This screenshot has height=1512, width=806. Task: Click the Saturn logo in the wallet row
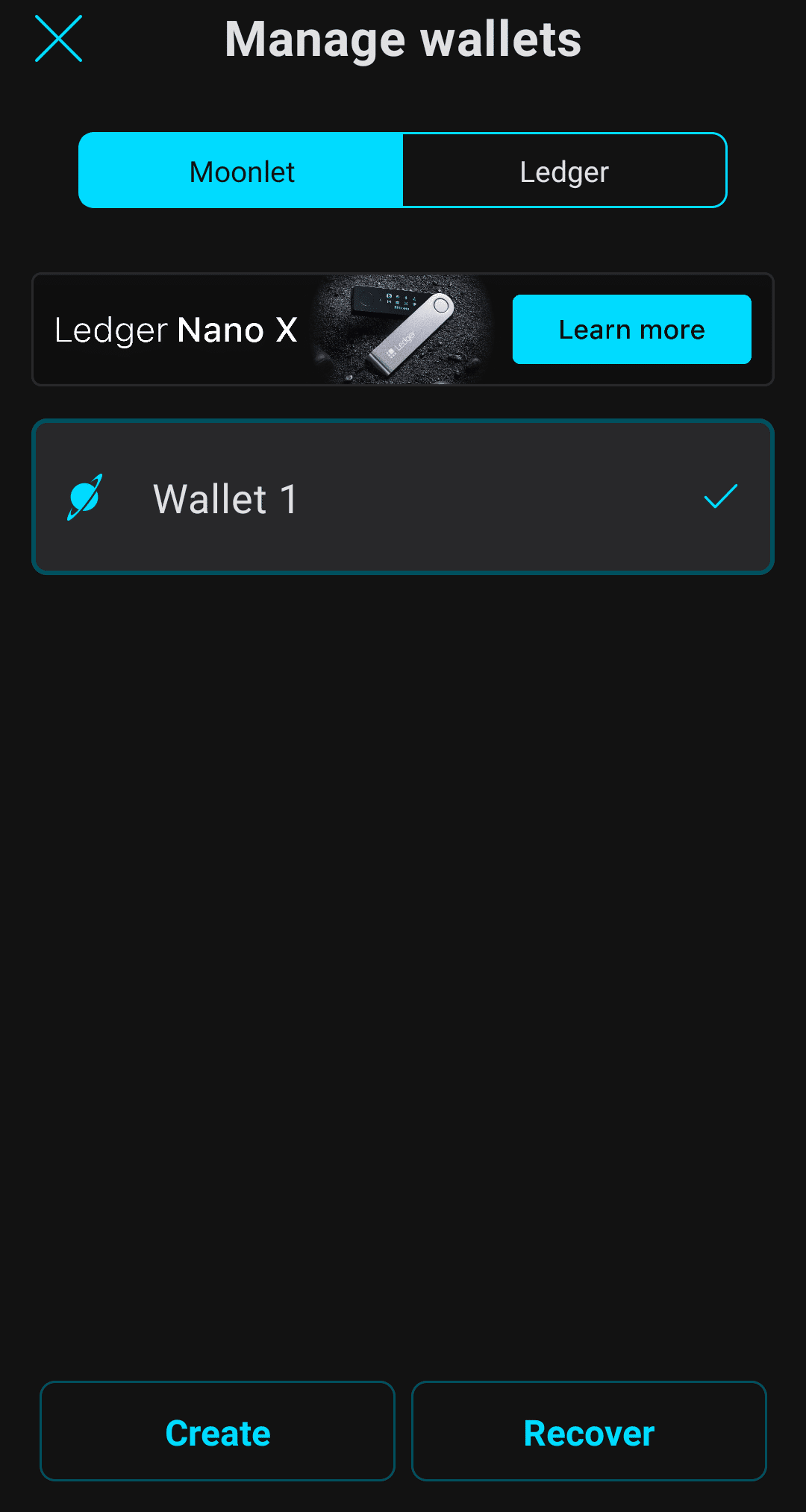coord(84,496)
